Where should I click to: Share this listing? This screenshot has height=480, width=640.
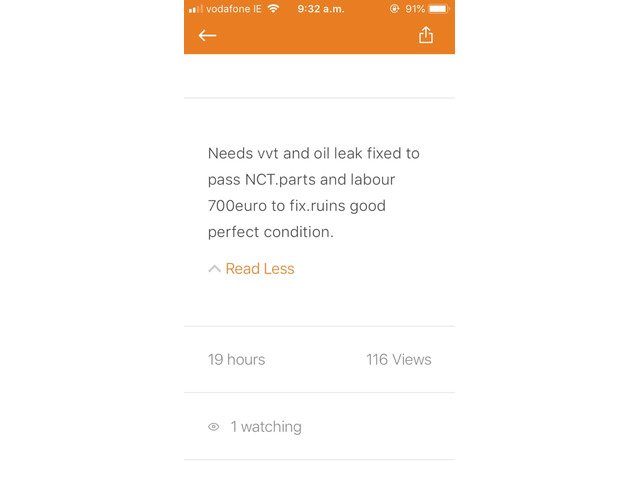[426, 36]
